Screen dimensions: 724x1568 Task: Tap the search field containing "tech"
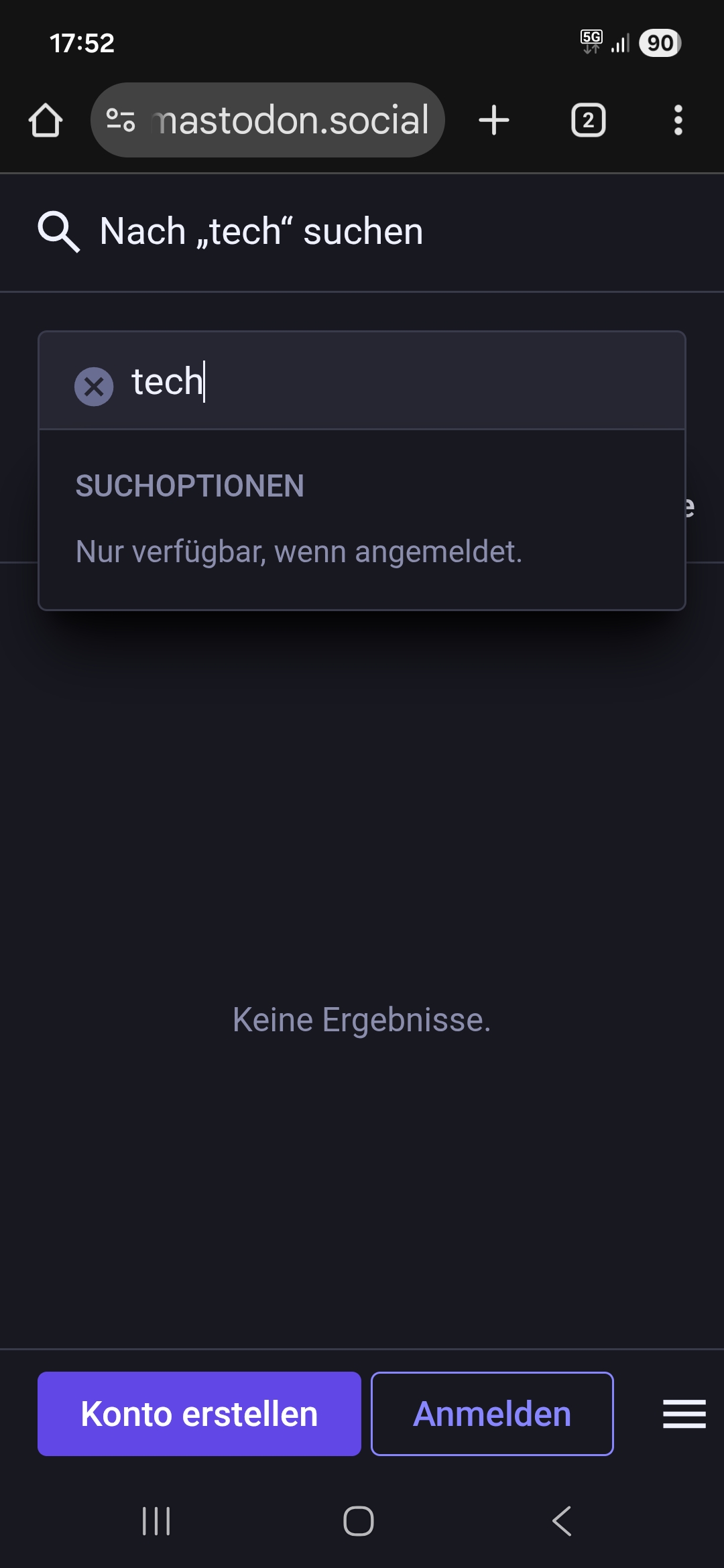(402, 382)
